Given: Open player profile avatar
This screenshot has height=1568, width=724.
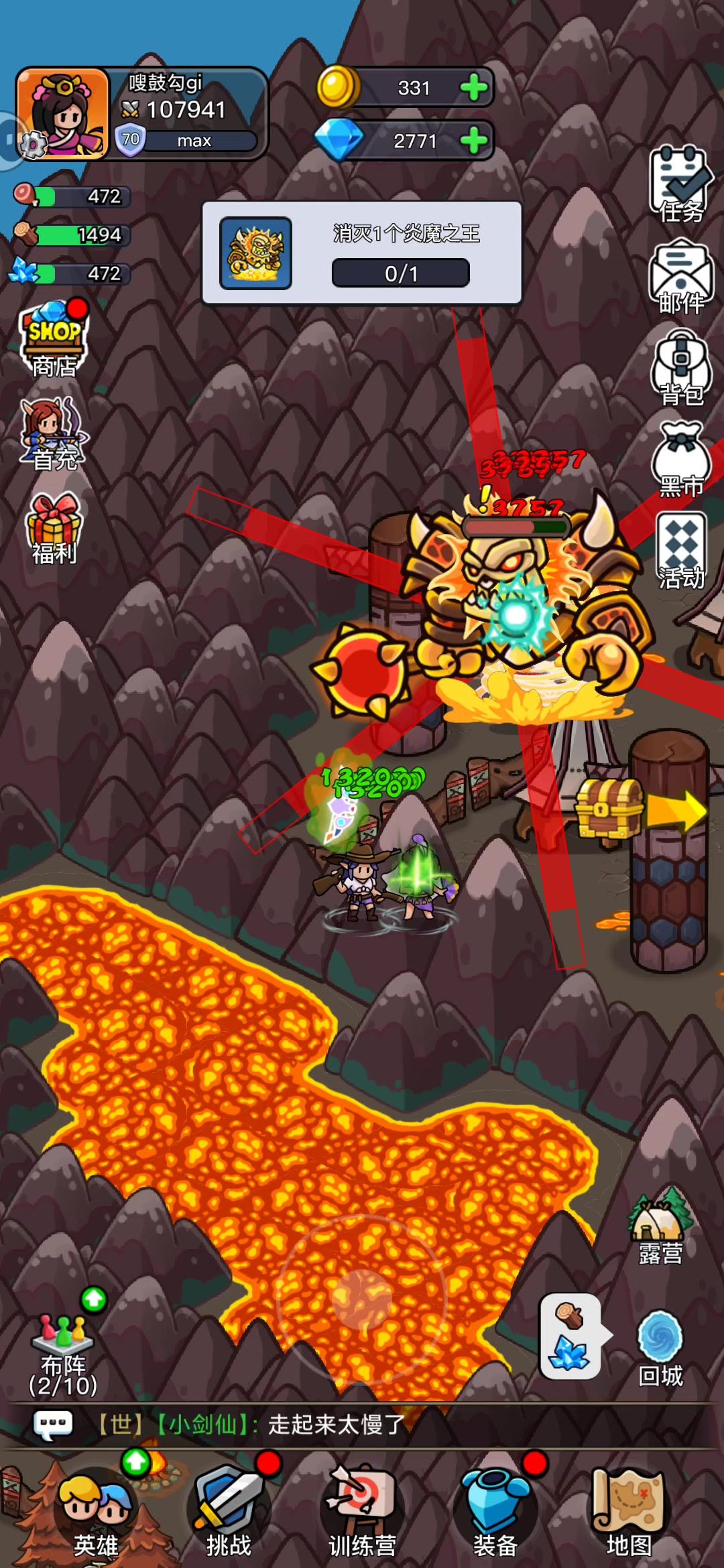Looking at the screenshot, I should pyautogui.click(x=64, y=114).
